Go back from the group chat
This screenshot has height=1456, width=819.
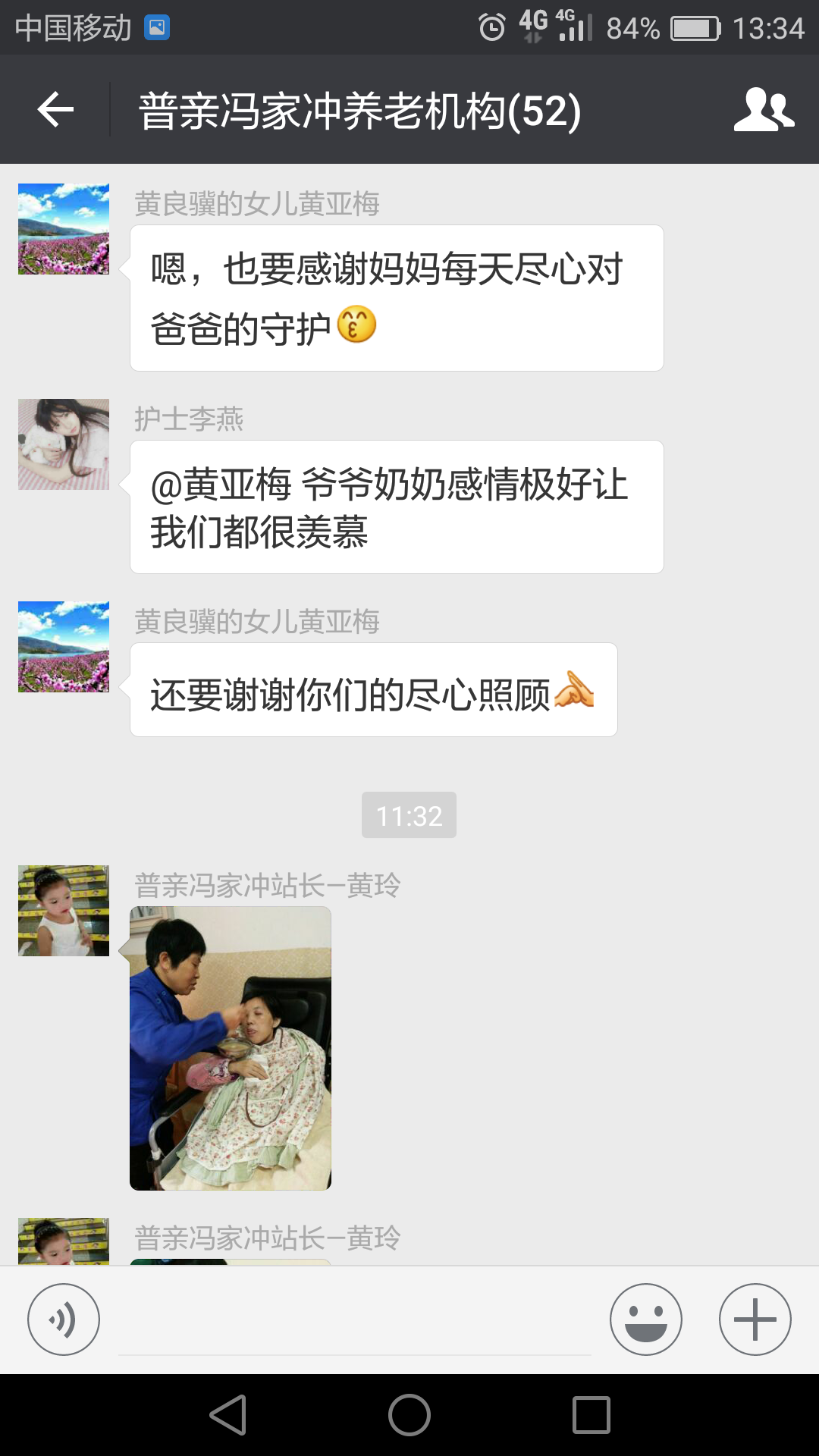tap(55, 110)
